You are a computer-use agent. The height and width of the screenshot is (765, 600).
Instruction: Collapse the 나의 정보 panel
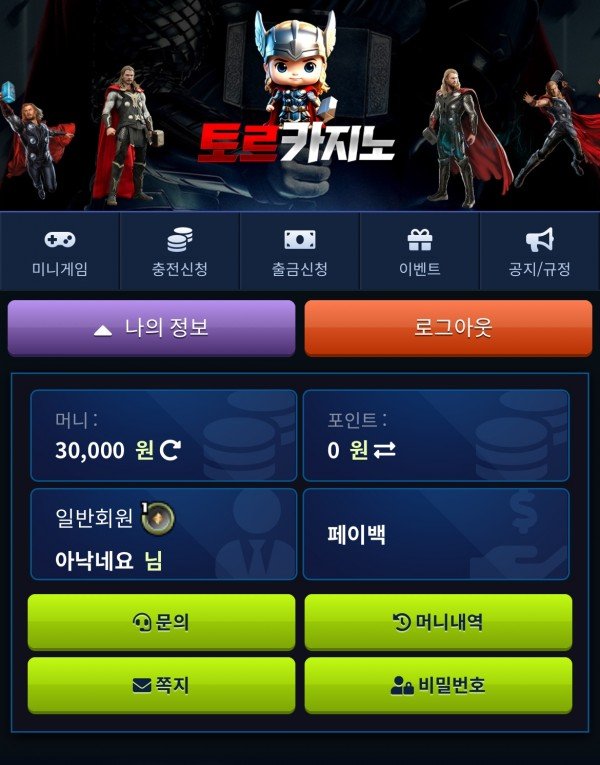[151, 328]
